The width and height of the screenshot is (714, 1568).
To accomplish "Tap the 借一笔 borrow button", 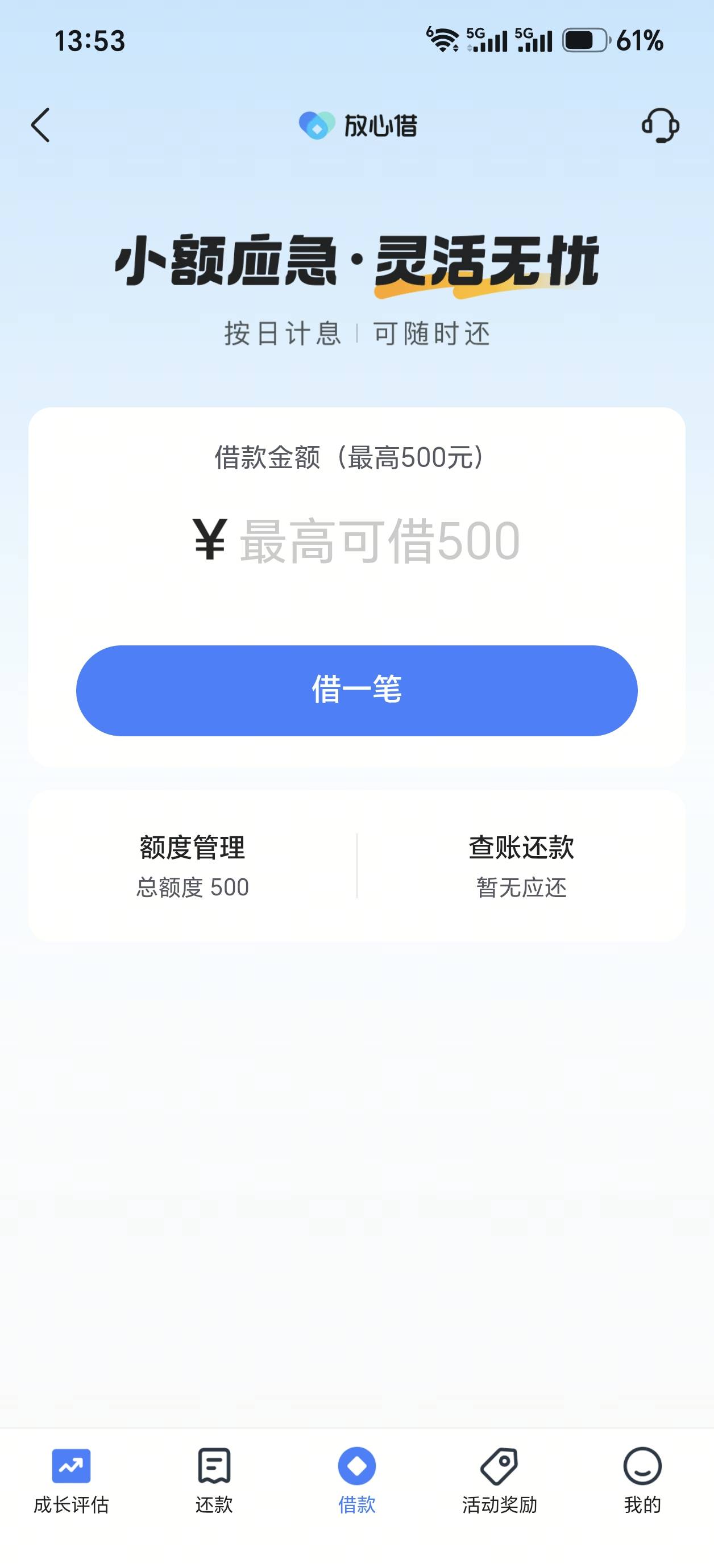I will 357,690.
